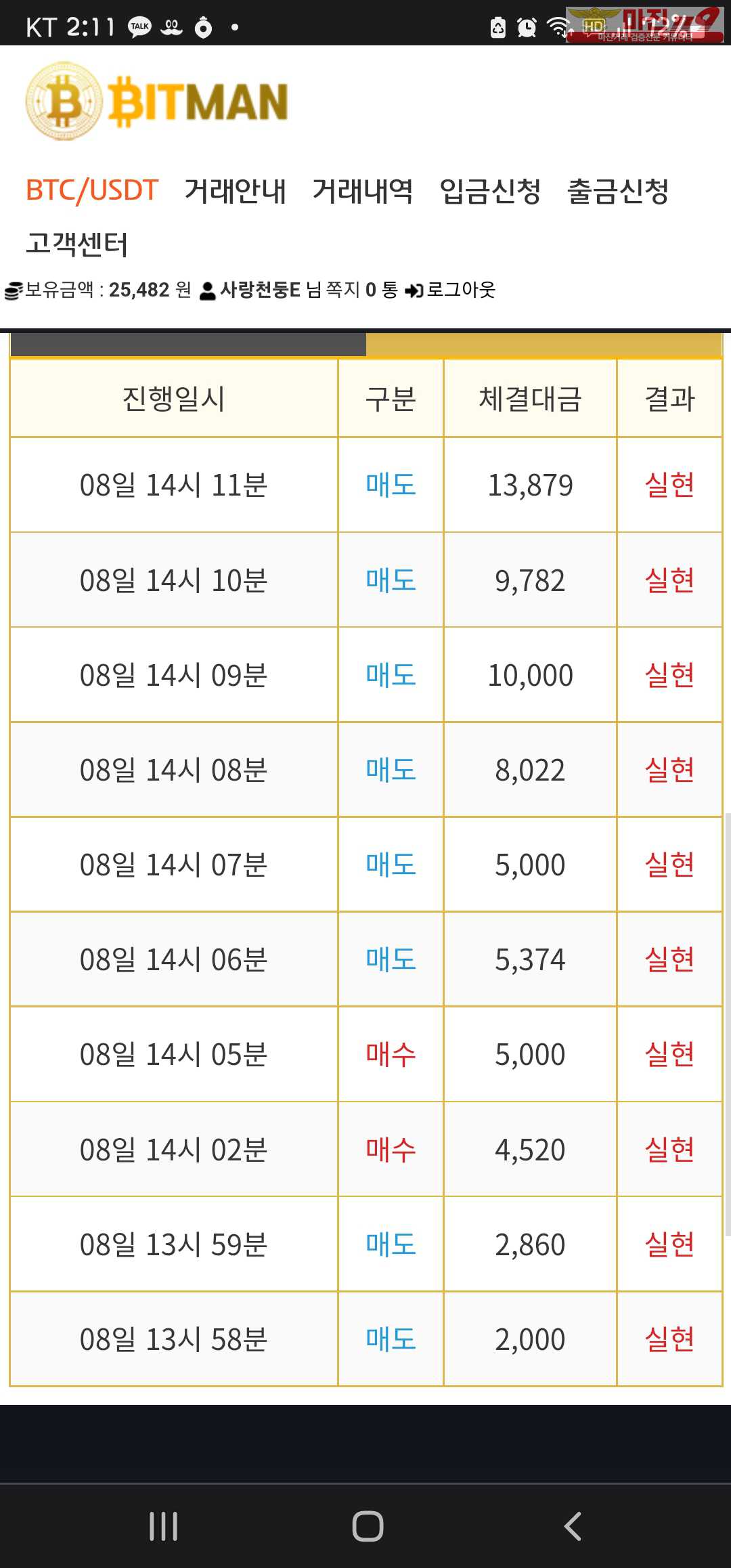The height and width of the screenshot is (1568, 731).
Task: Open the BTC/USDT trading page
Action: [x=92, y=190]
